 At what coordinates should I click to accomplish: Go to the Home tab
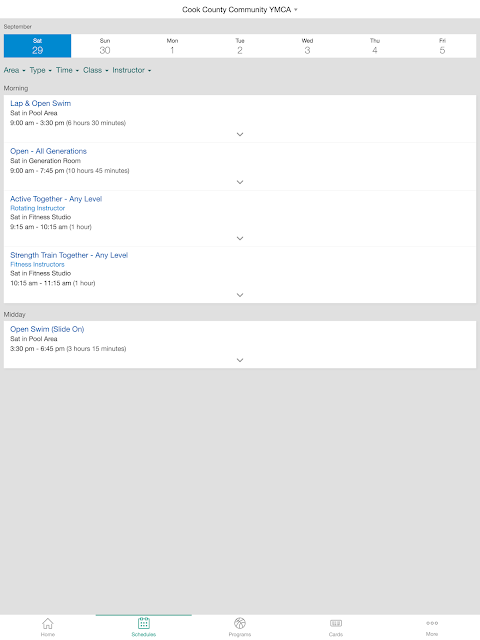[x=48, y=627]
